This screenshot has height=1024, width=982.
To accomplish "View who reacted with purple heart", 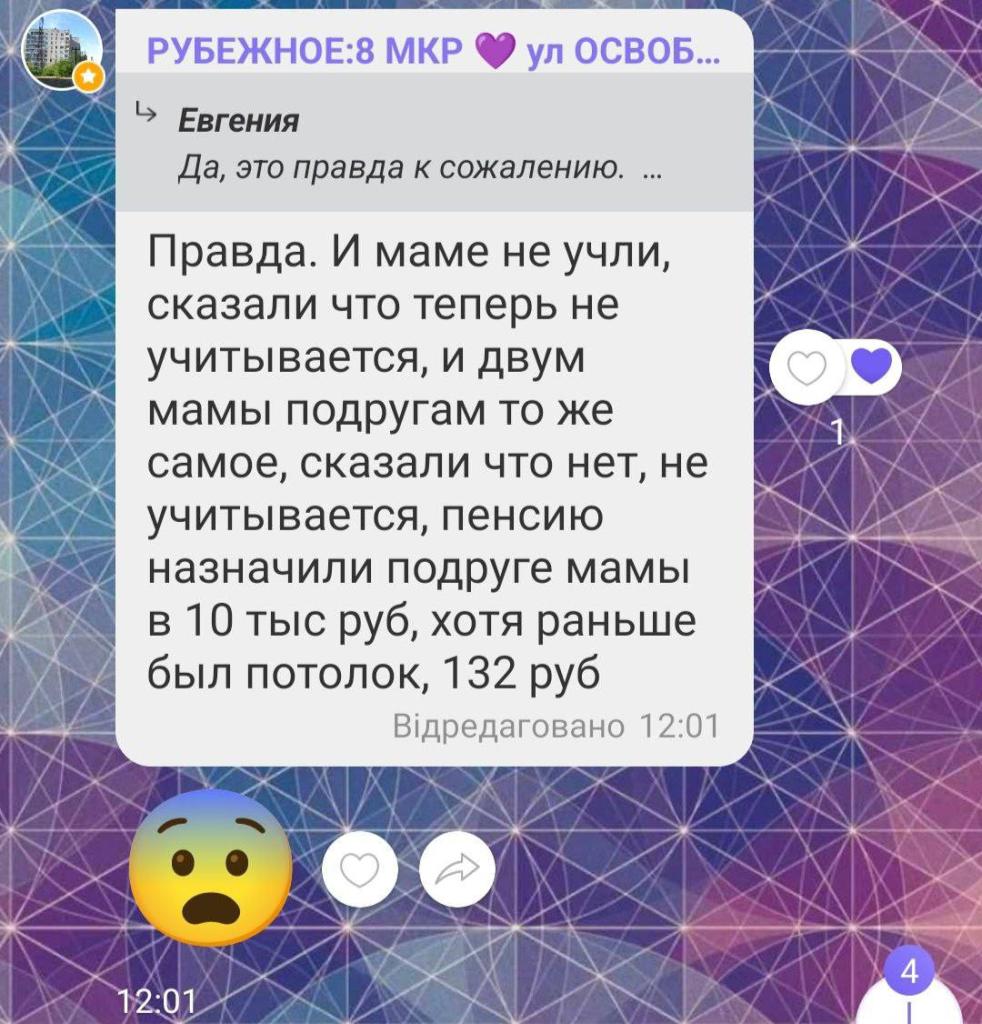I will pyautogui.click(x=875, y=369).
